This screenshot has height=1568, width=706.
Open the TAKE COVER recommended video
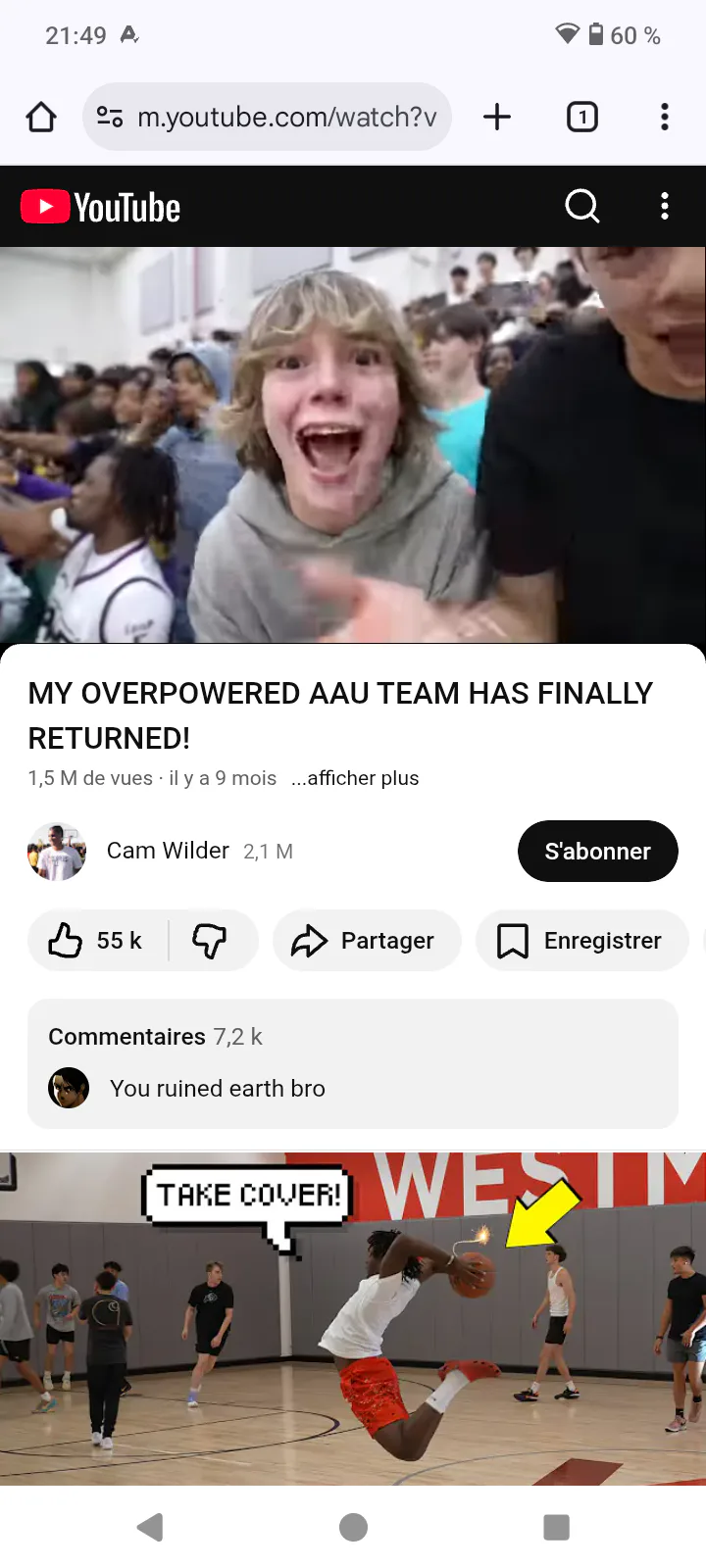coord(353,1318)
